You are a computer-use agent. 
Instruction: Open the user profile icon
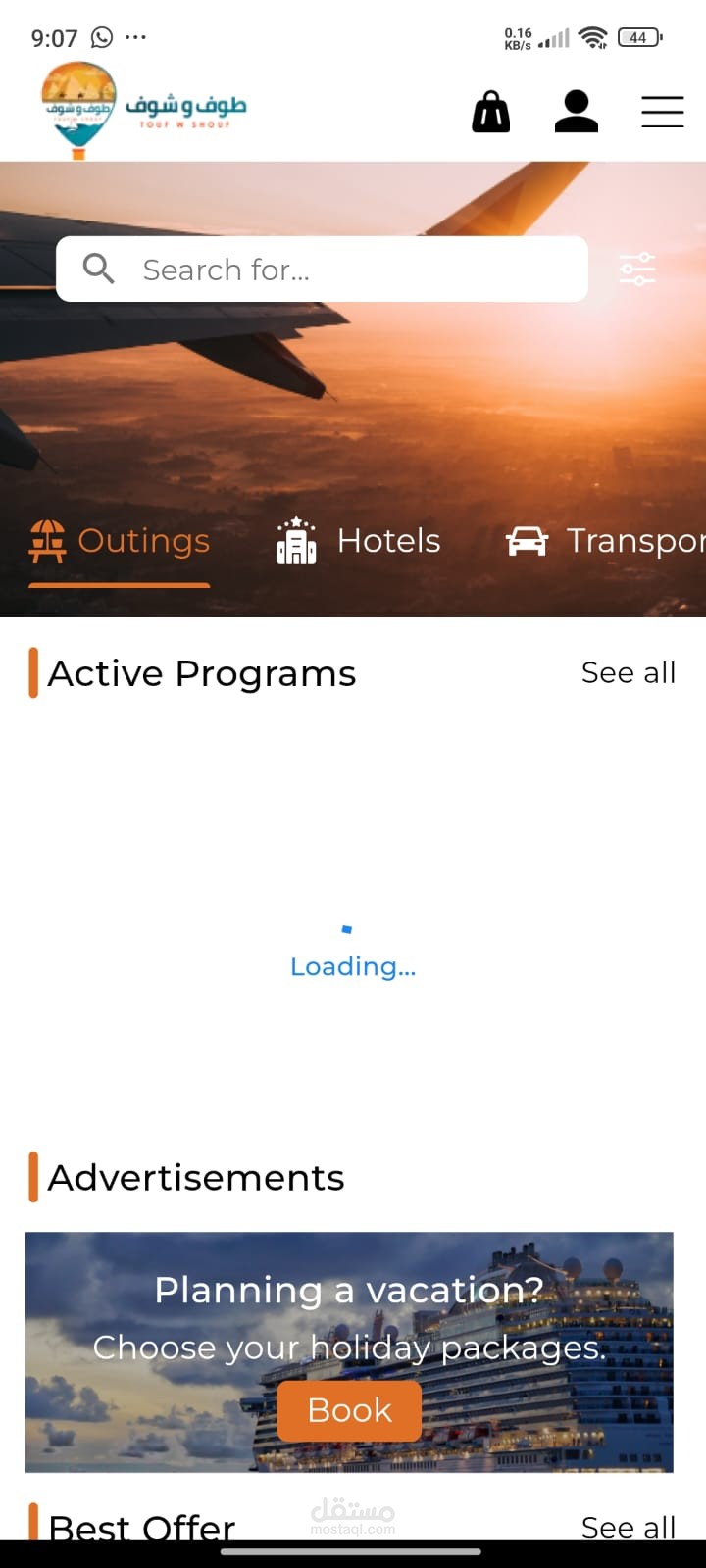[577, 112]
